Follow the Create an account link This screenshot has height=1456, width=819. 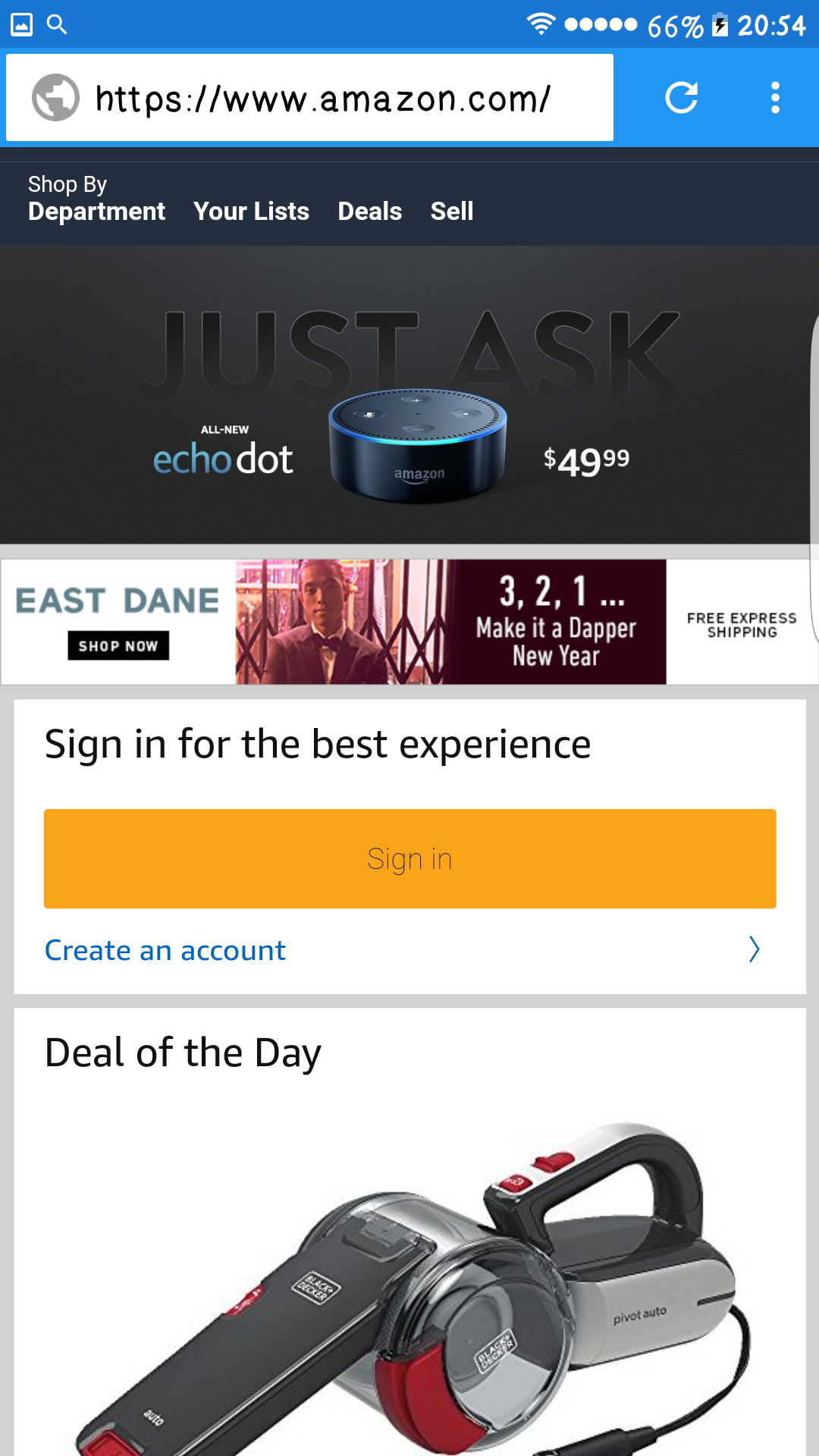[164, 949]
